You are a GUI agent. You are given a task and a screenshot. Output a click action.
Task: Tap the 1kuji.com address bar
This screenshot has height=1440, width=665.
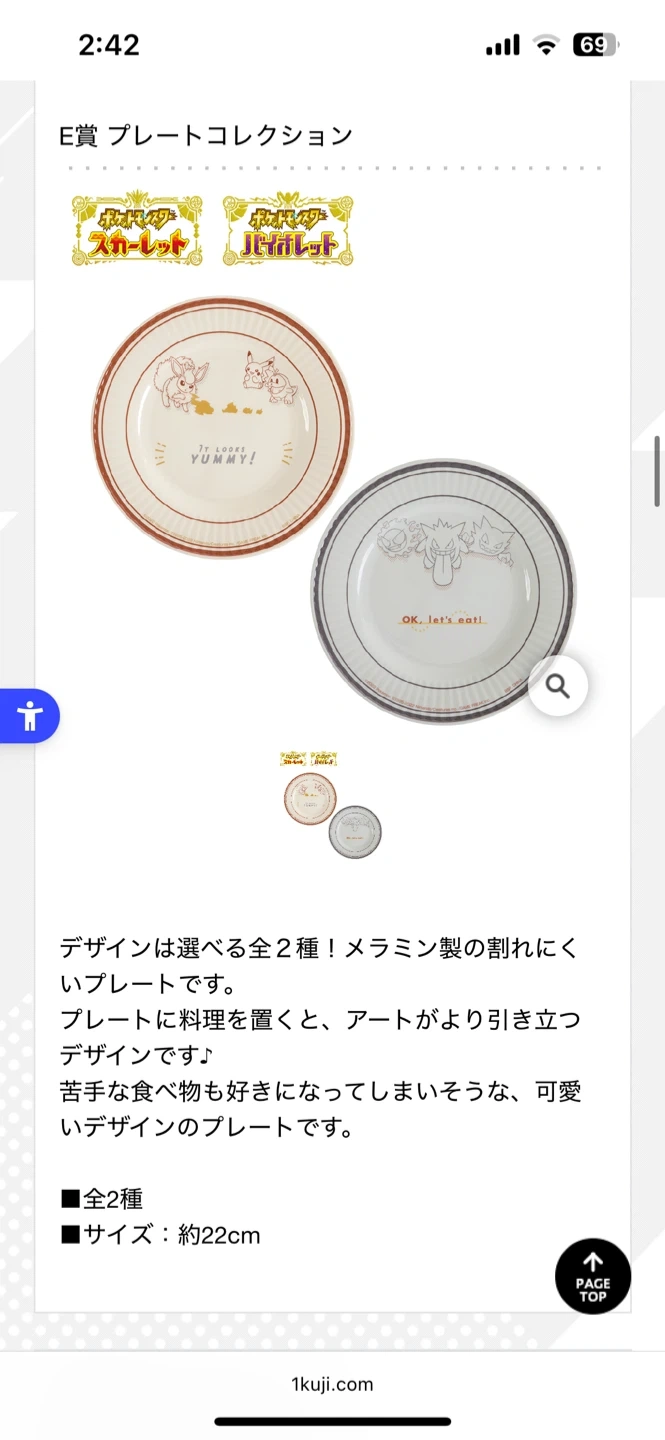point(332,1384)
